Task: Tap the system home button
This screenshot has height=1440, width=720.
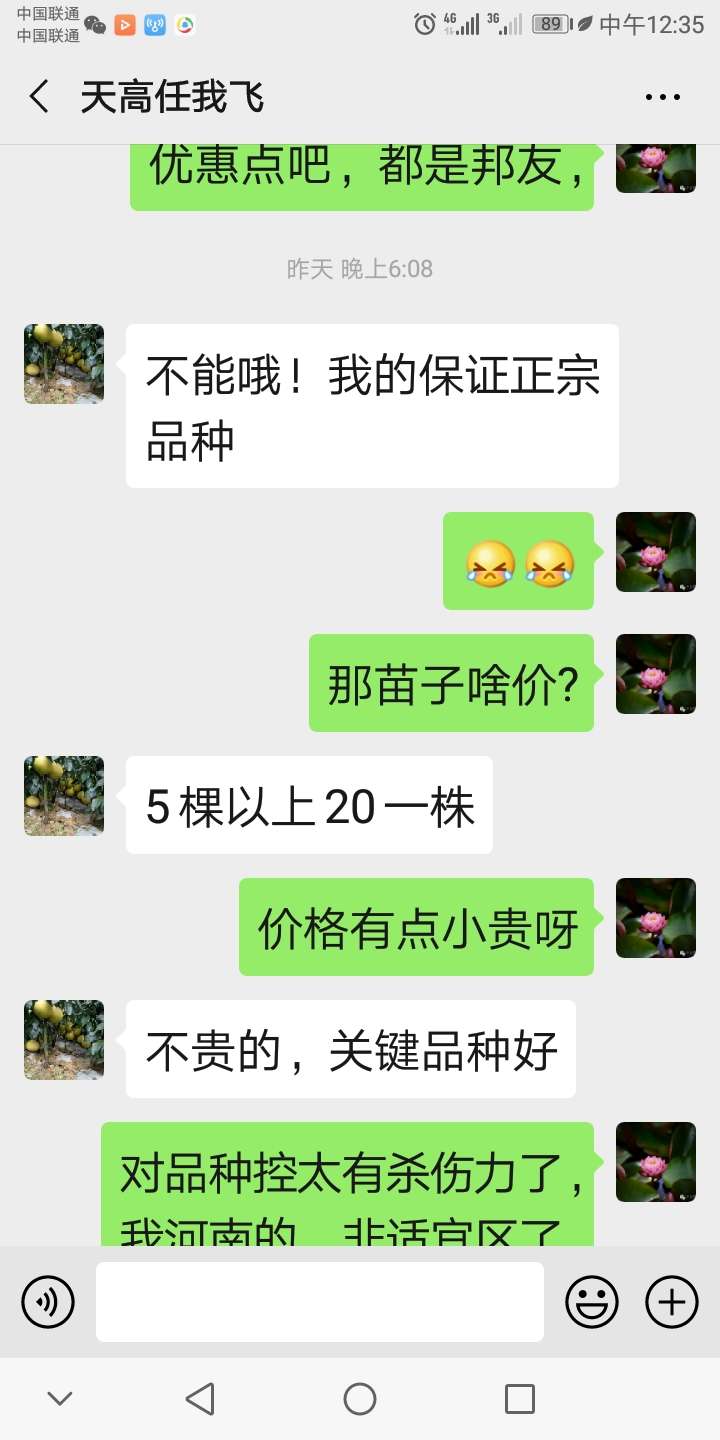Action: click(x=360, y=1399)
